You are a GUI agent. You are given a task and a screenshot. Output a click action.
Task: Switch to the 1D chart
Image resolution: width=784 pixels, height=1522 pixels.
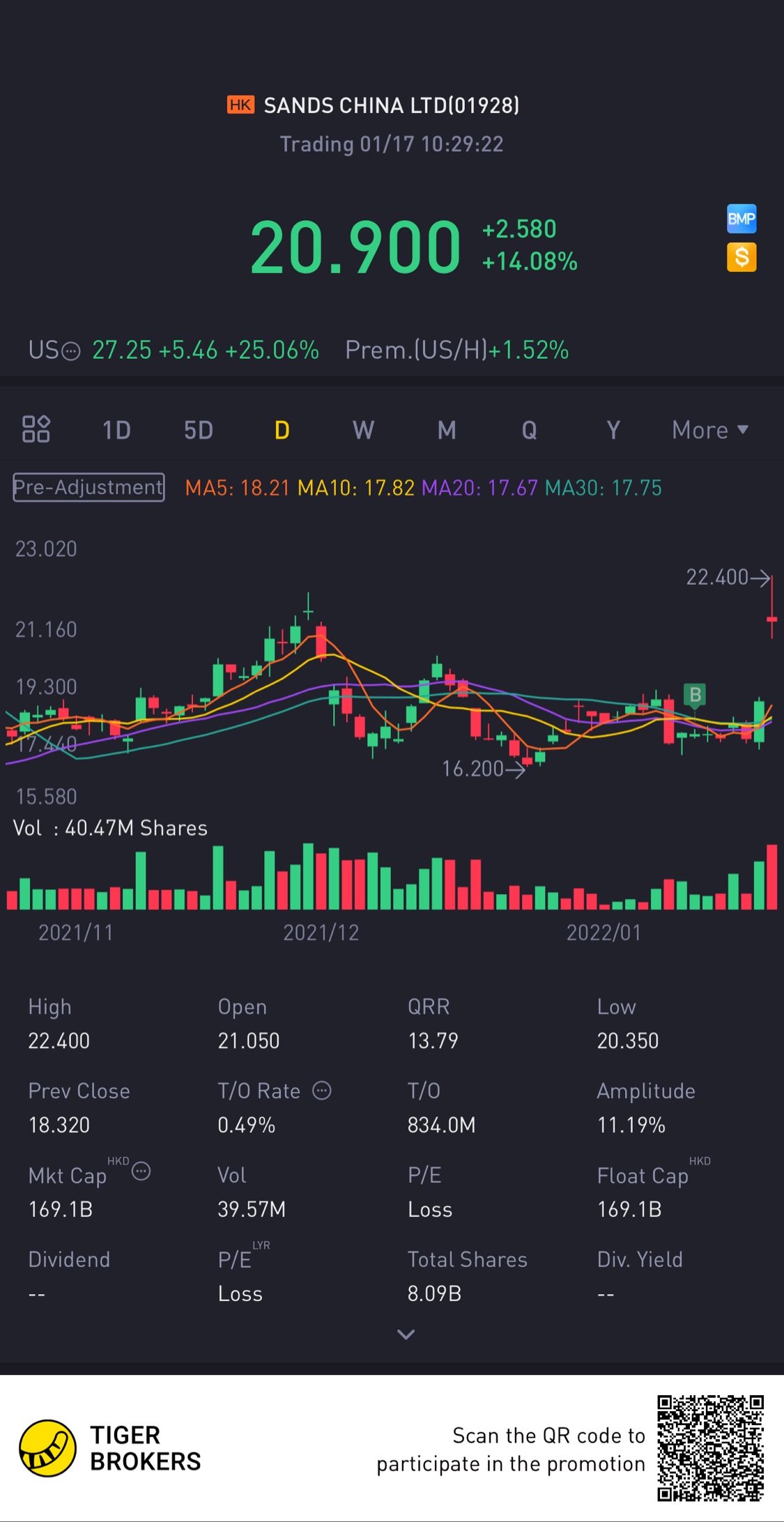coord(116,430)
